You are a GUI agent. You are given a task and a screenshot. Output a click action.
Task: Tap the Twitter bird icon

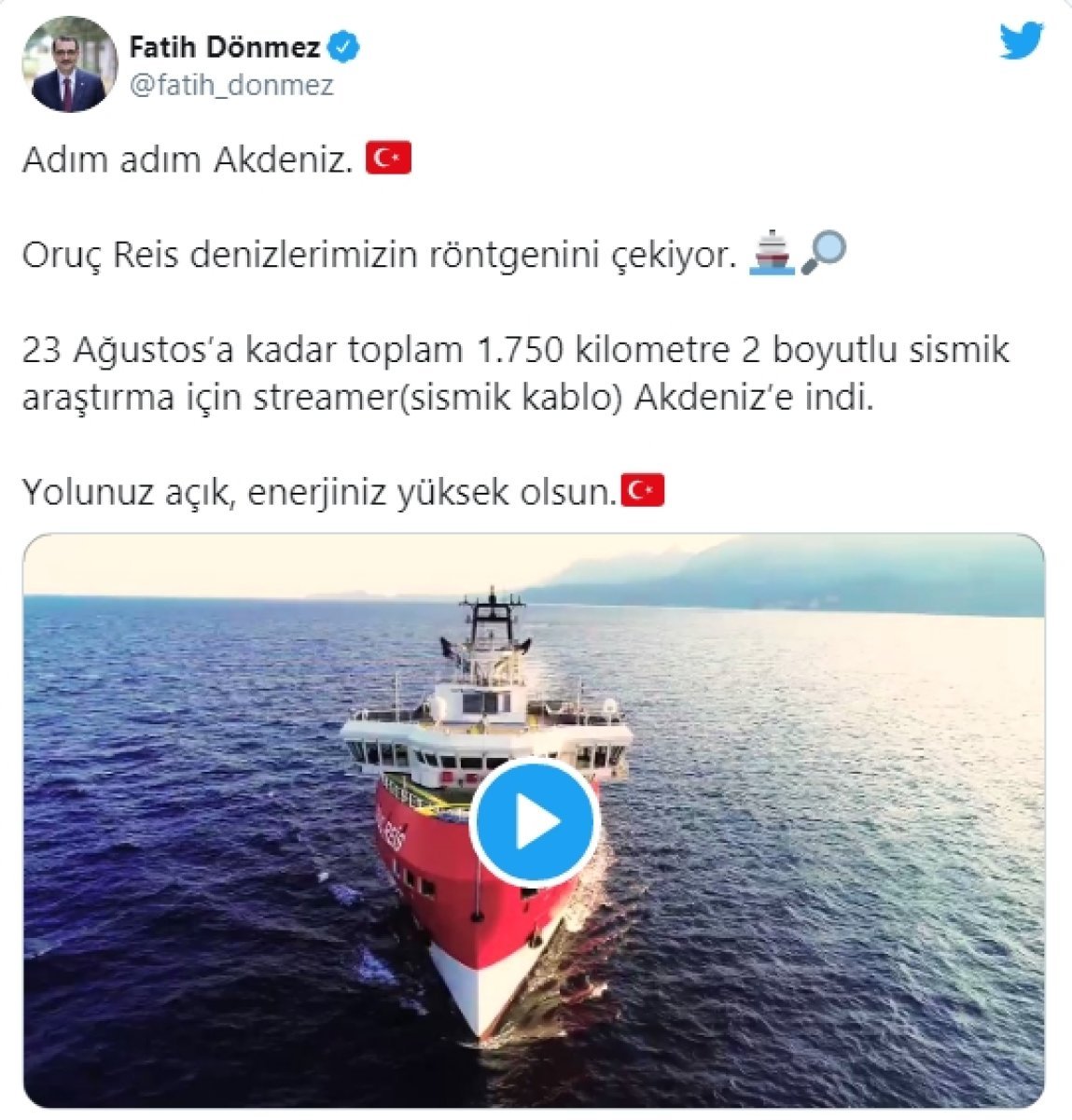click(1021, 42)
